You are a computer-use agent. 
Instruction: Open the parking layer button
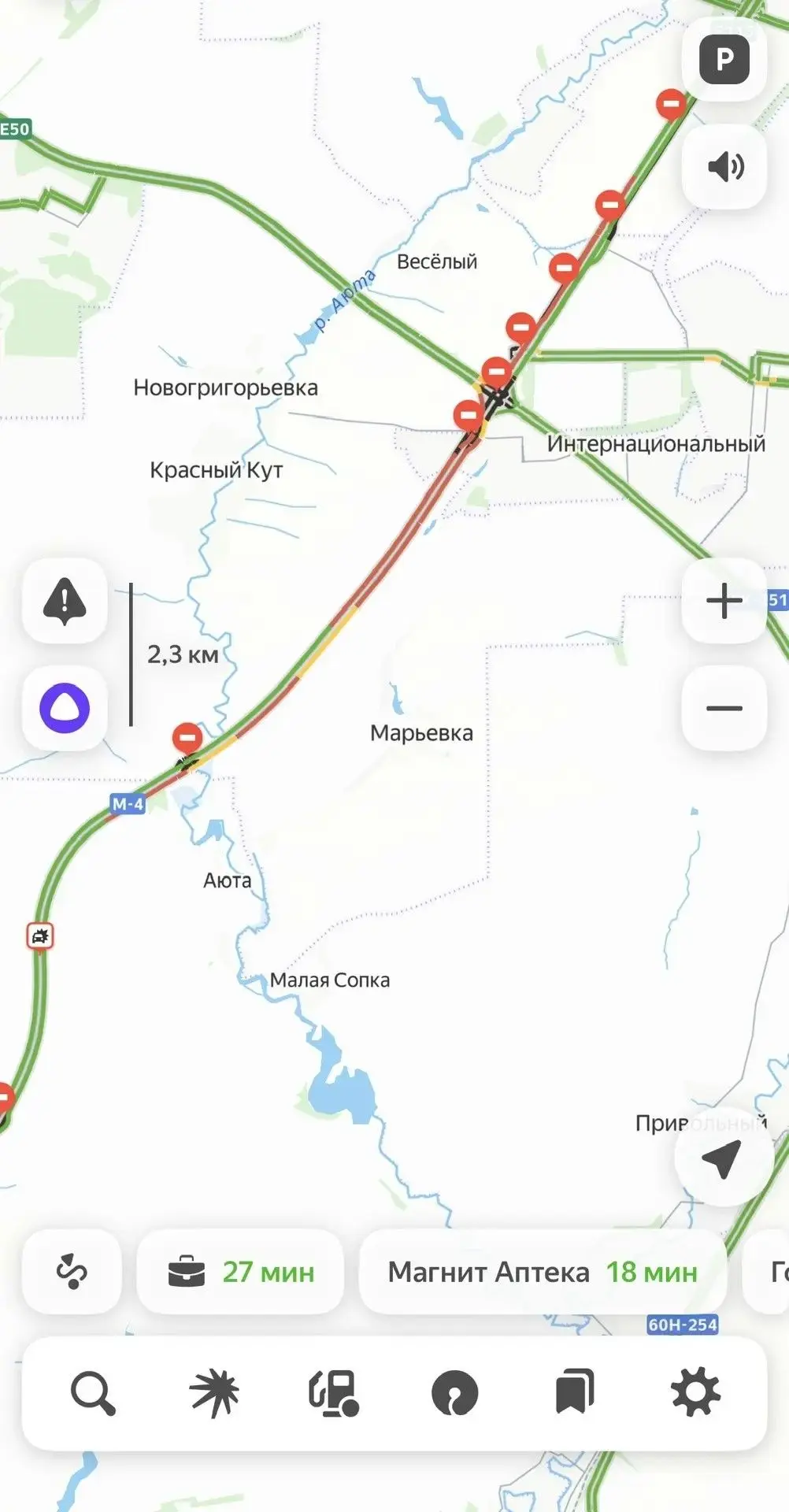(724, 59)
